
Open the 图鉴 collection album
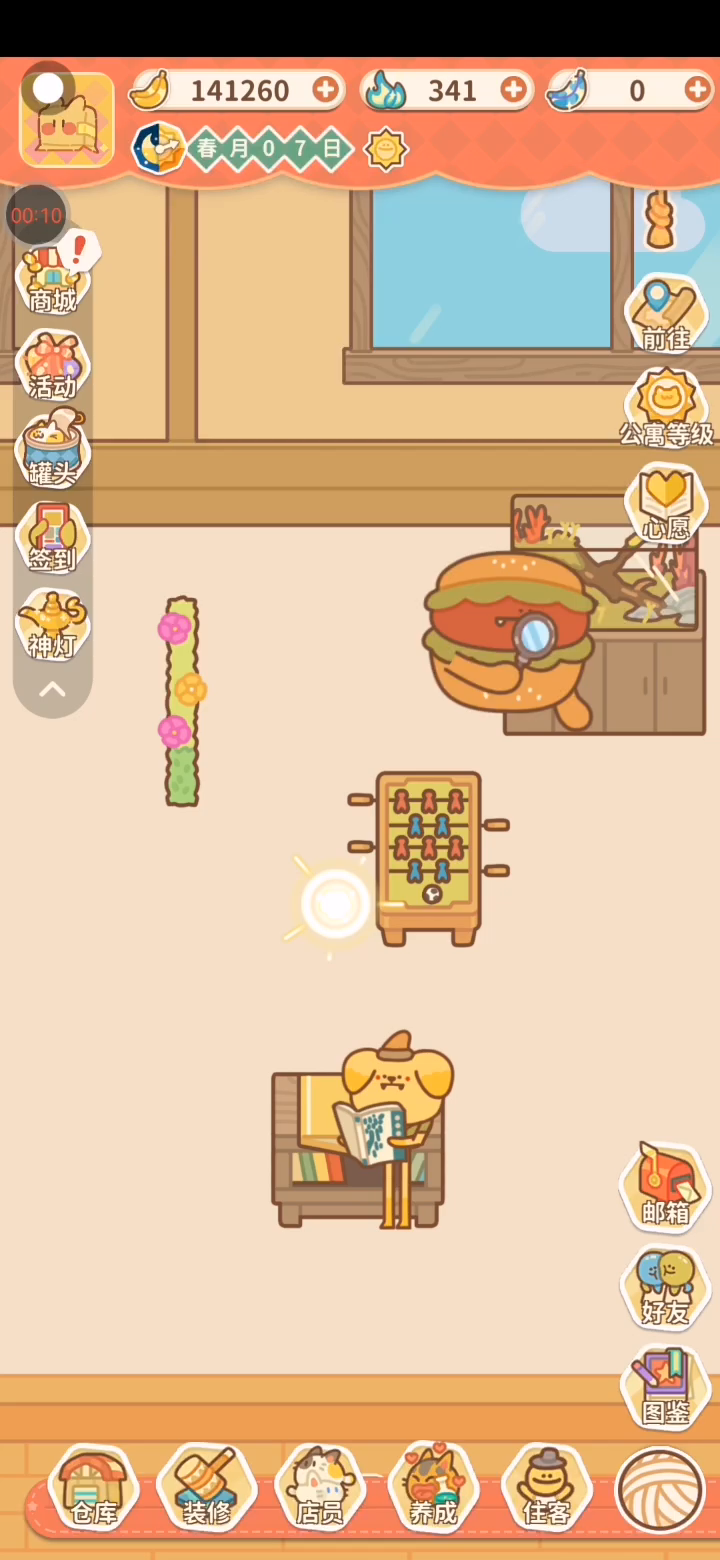[x=665, y=1388]
